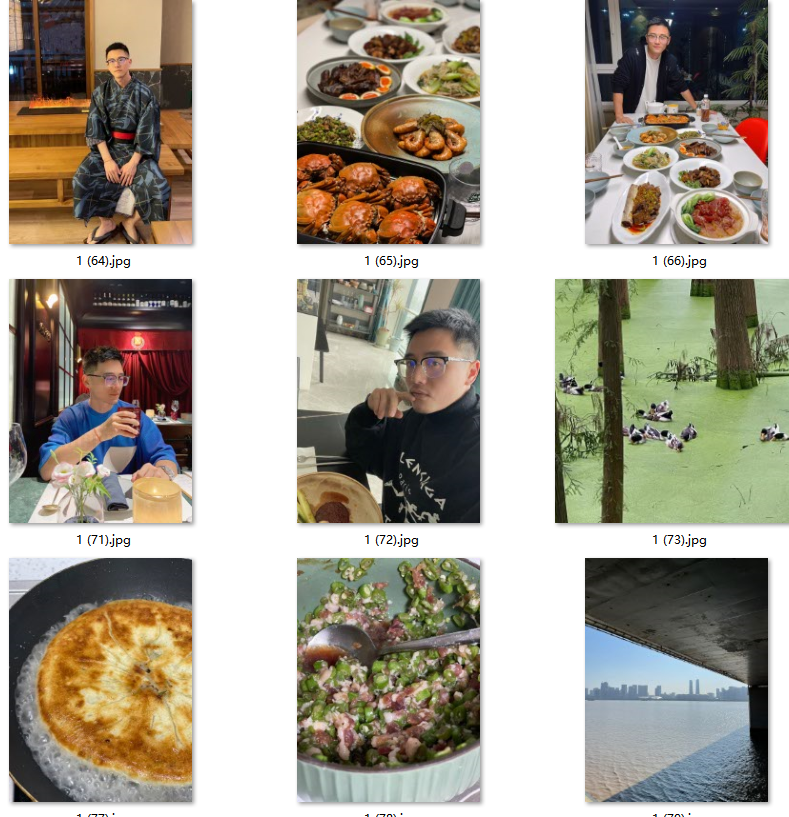Screen dimensions: 789x817
Task: Open image file 1 (64).jpg
Action: [x=100, y=122]
